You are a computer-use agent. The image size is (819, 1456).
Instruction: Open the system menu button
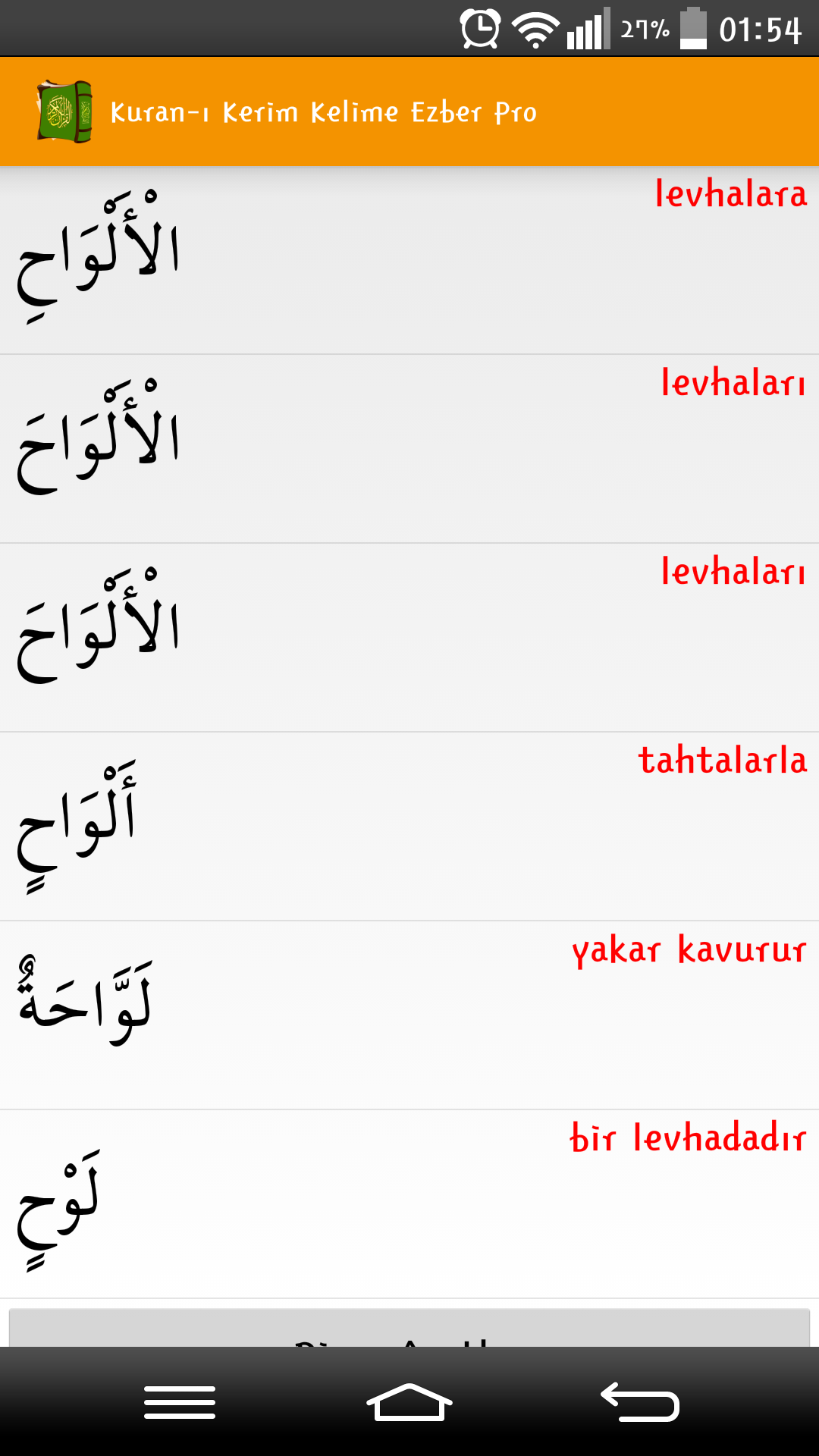(180, 1401)
